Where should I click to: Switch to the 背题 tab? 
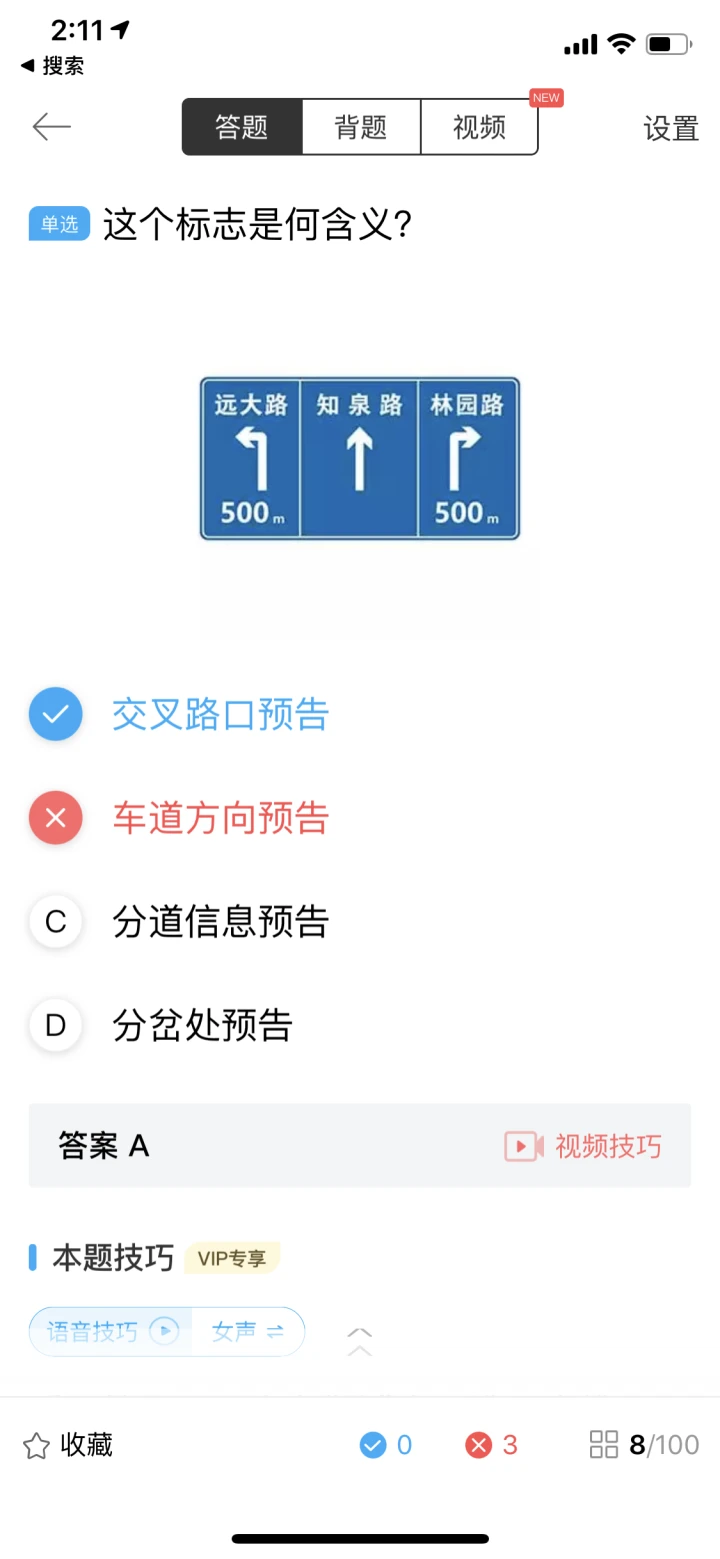click(x=361, y=127)
